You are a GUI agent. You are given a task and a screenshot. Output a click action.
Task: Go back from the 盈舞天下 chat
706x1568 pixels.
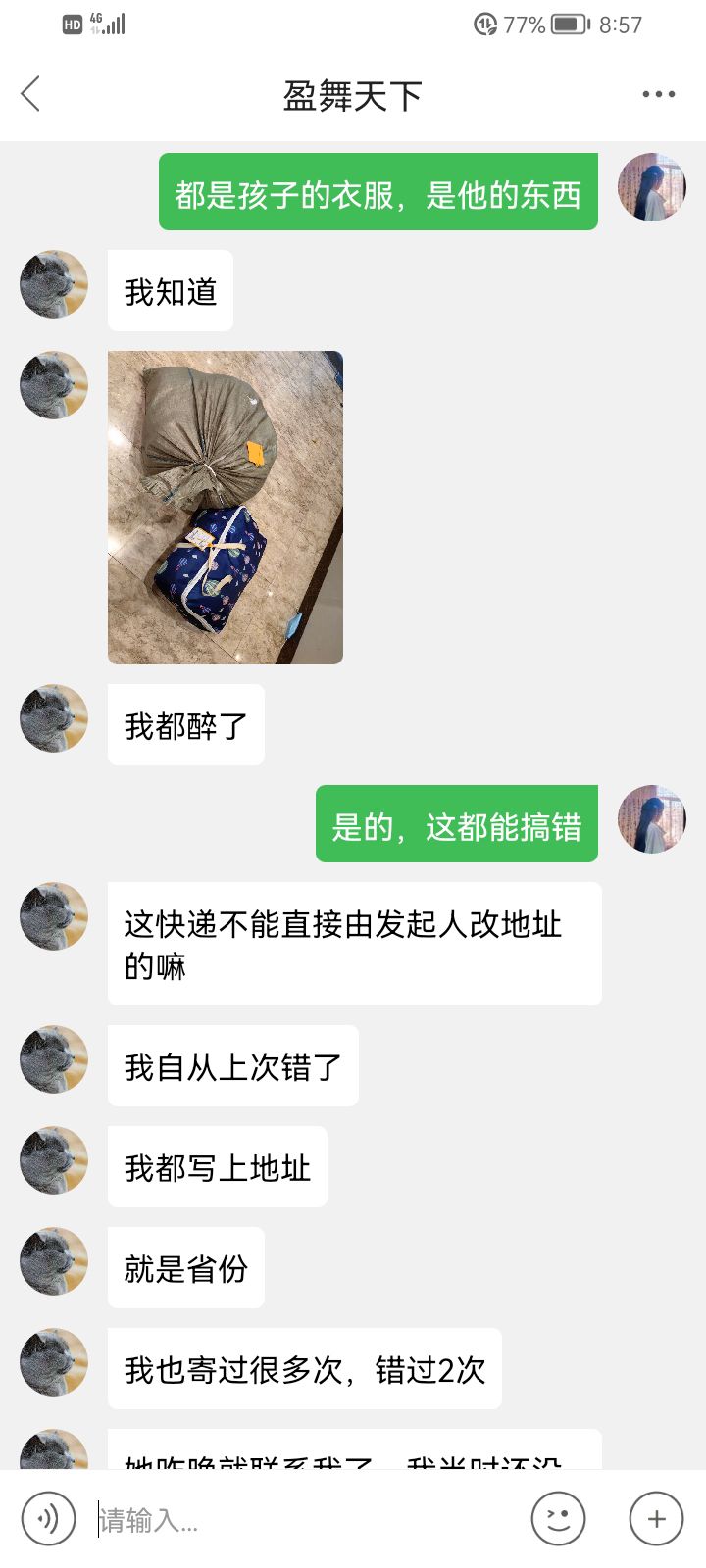click(x=30, y=94)
